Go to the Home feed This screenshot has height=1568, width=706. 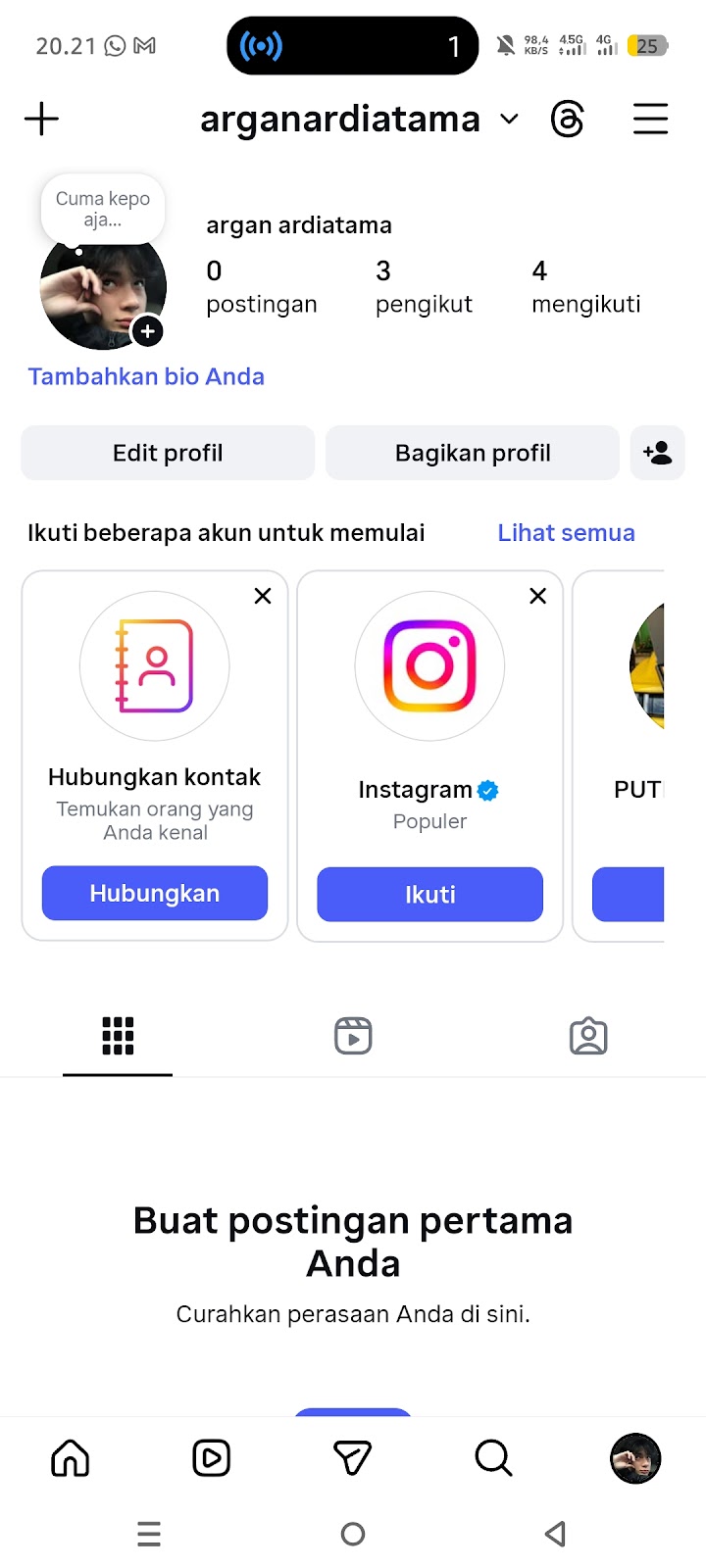(x=71, y=1458)
